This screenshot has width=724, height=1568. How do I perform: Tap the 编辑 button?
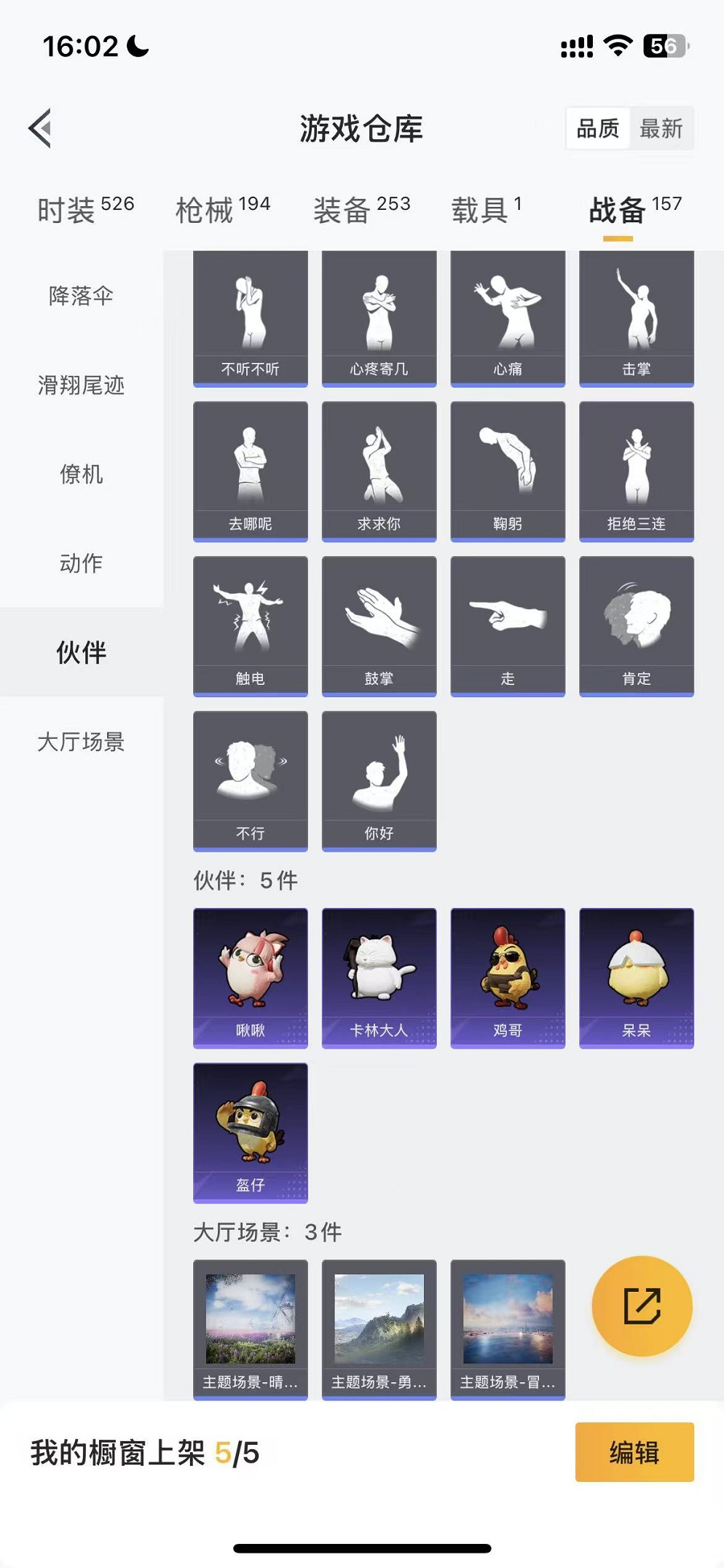(634, 1451)
